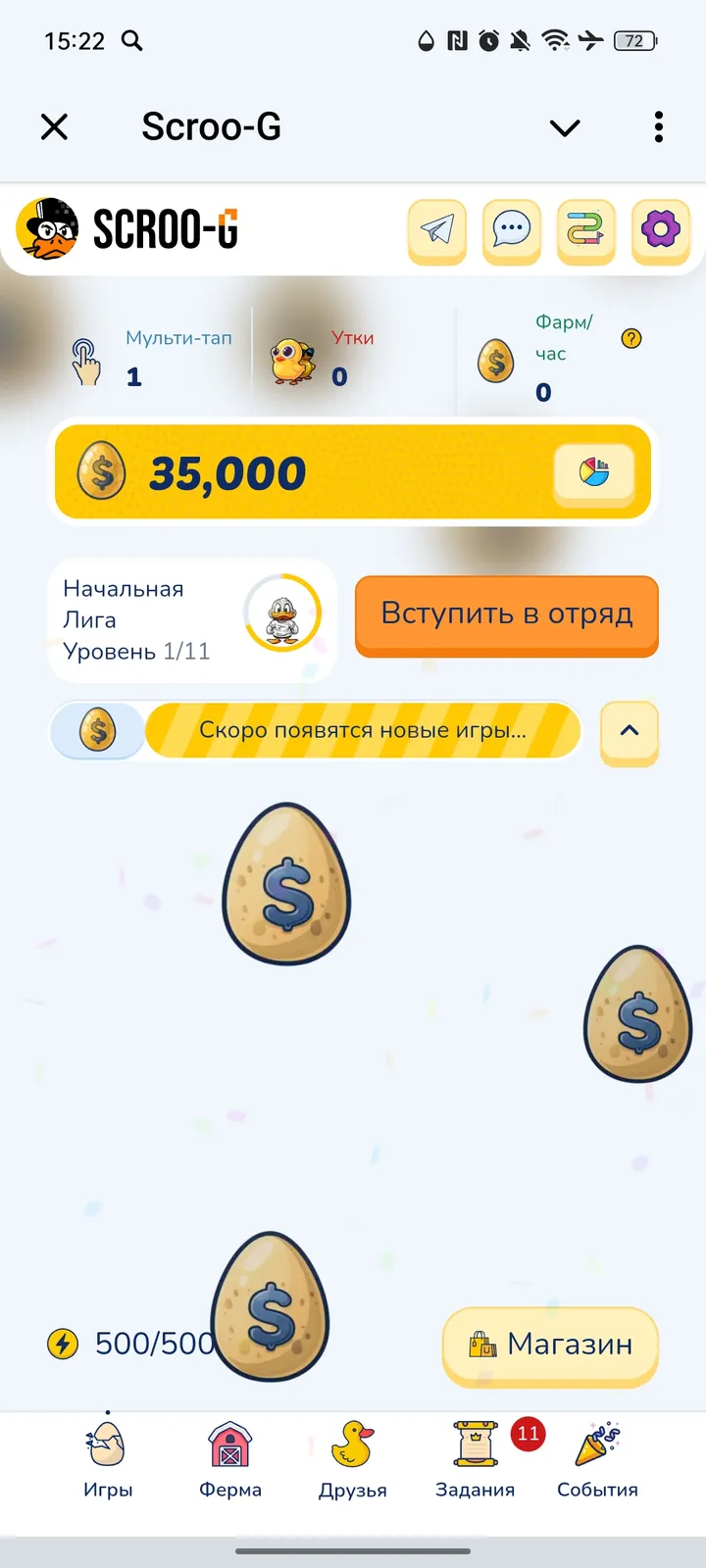Collapse the new games banner with the chevron
The image size is (706, 1568).
629,731
